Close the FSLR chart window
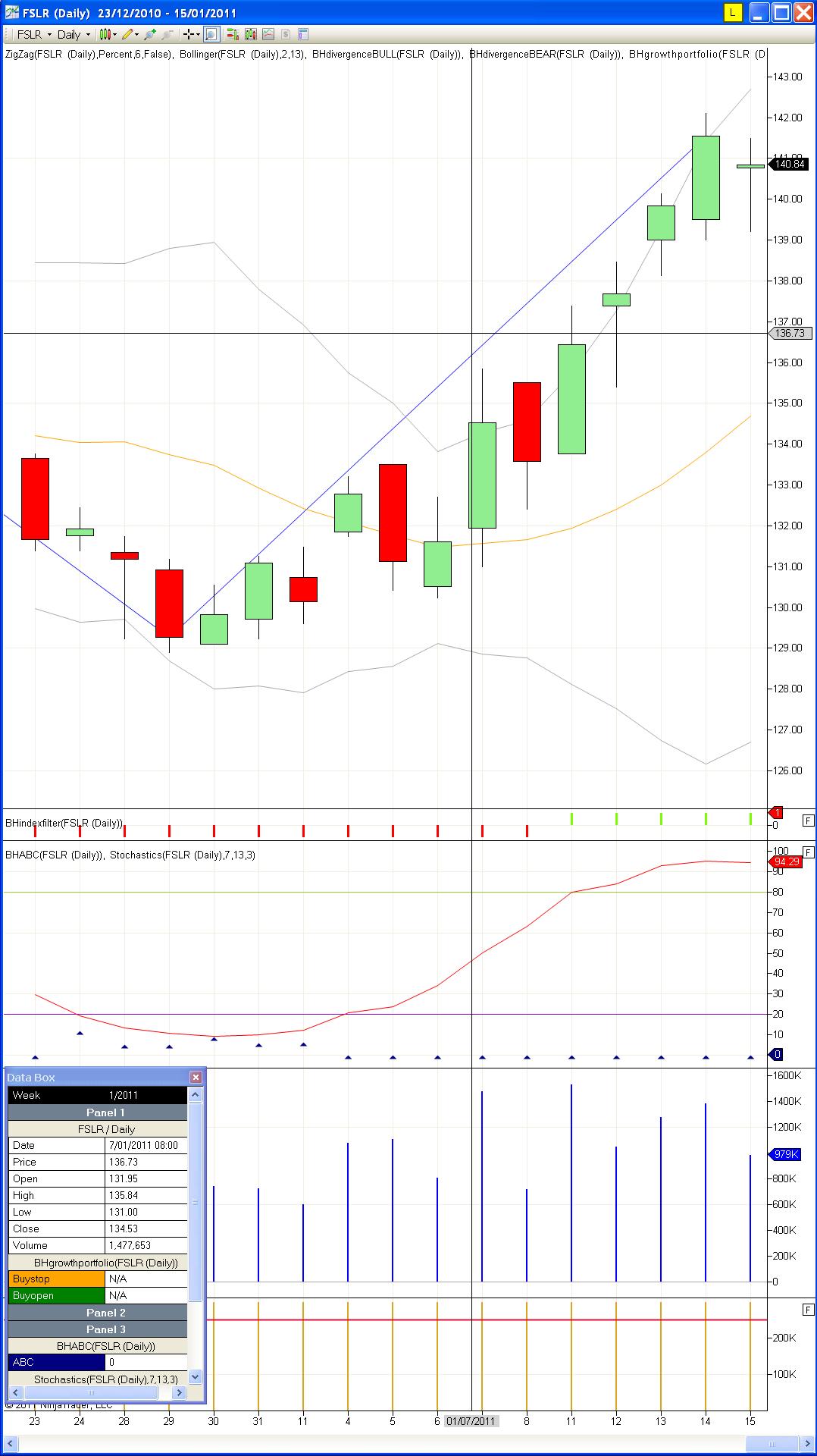Viewport: 817px width, 1456px height. pos(802,12)
